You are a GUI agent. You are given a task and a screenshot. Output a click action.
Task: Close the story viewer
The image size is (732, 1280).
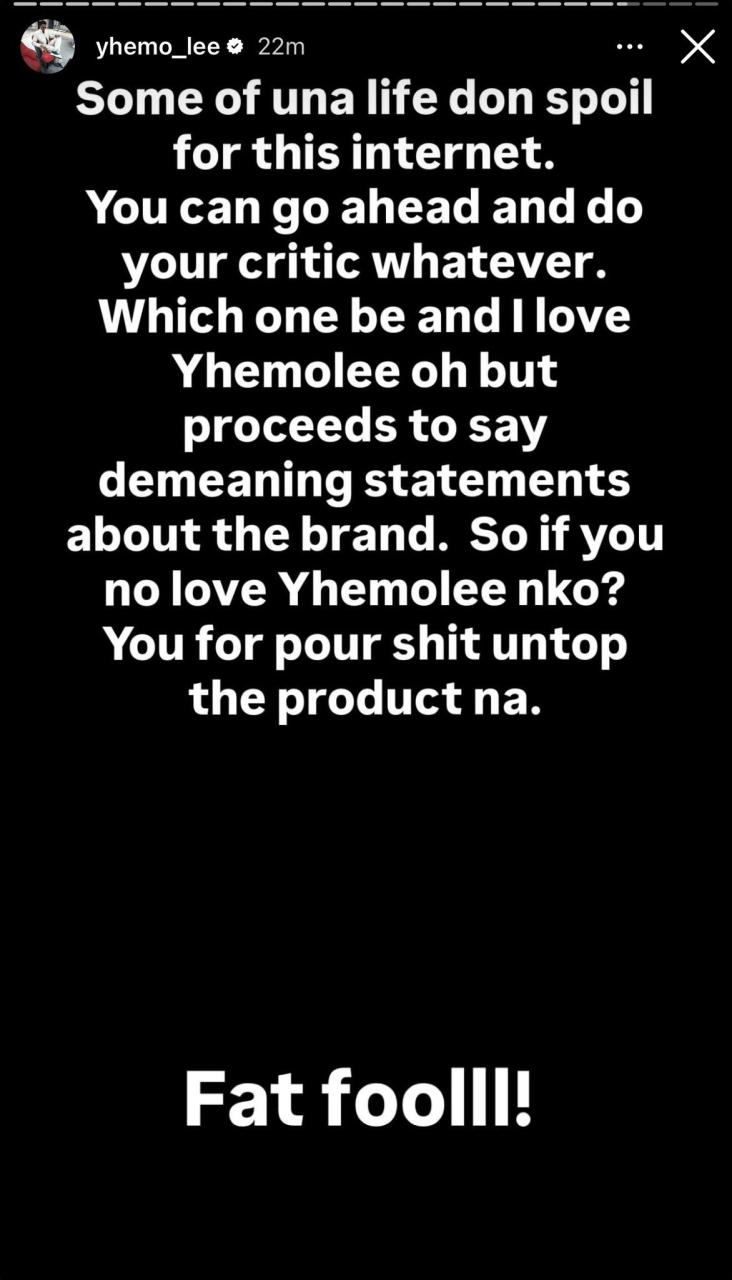[x=697, y=47]
